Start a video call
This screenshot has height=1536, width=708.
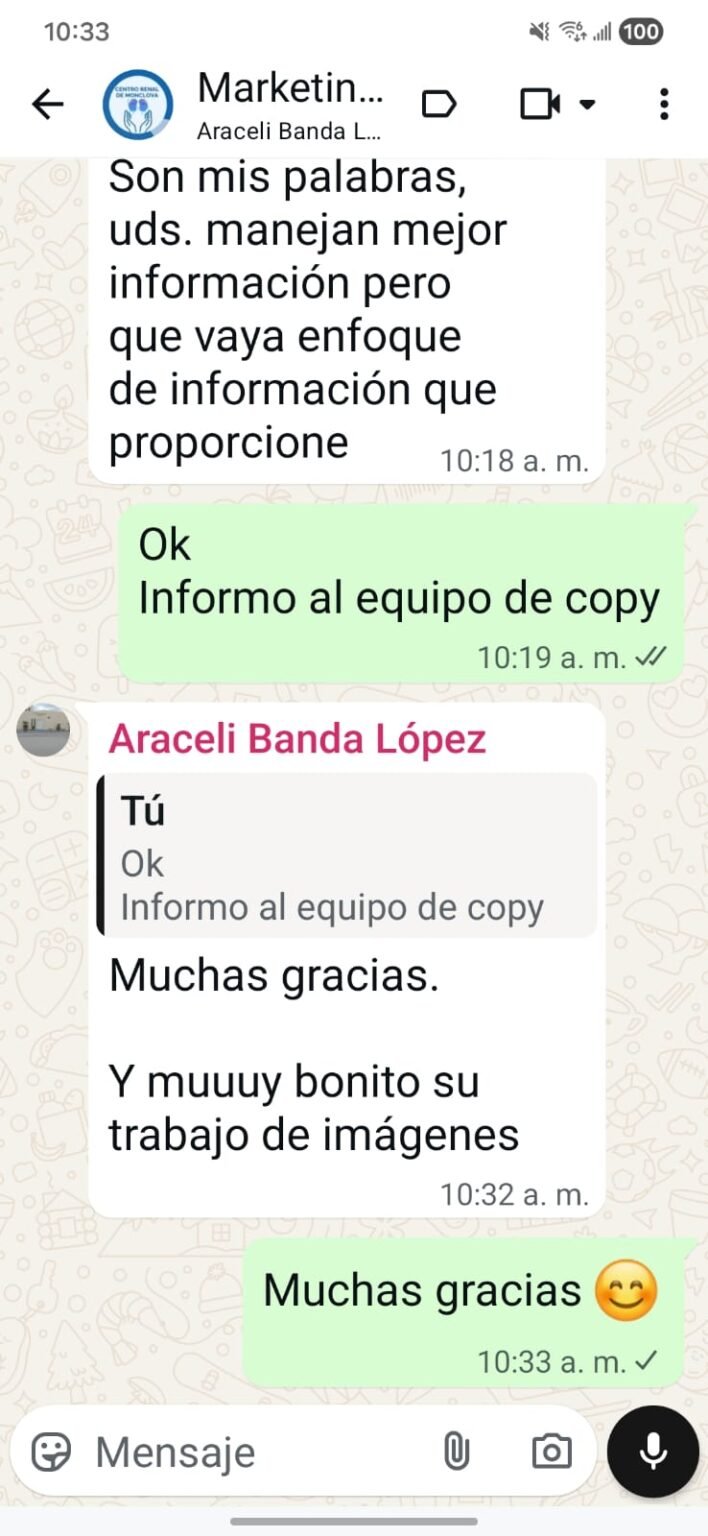(x=540, y=104)
